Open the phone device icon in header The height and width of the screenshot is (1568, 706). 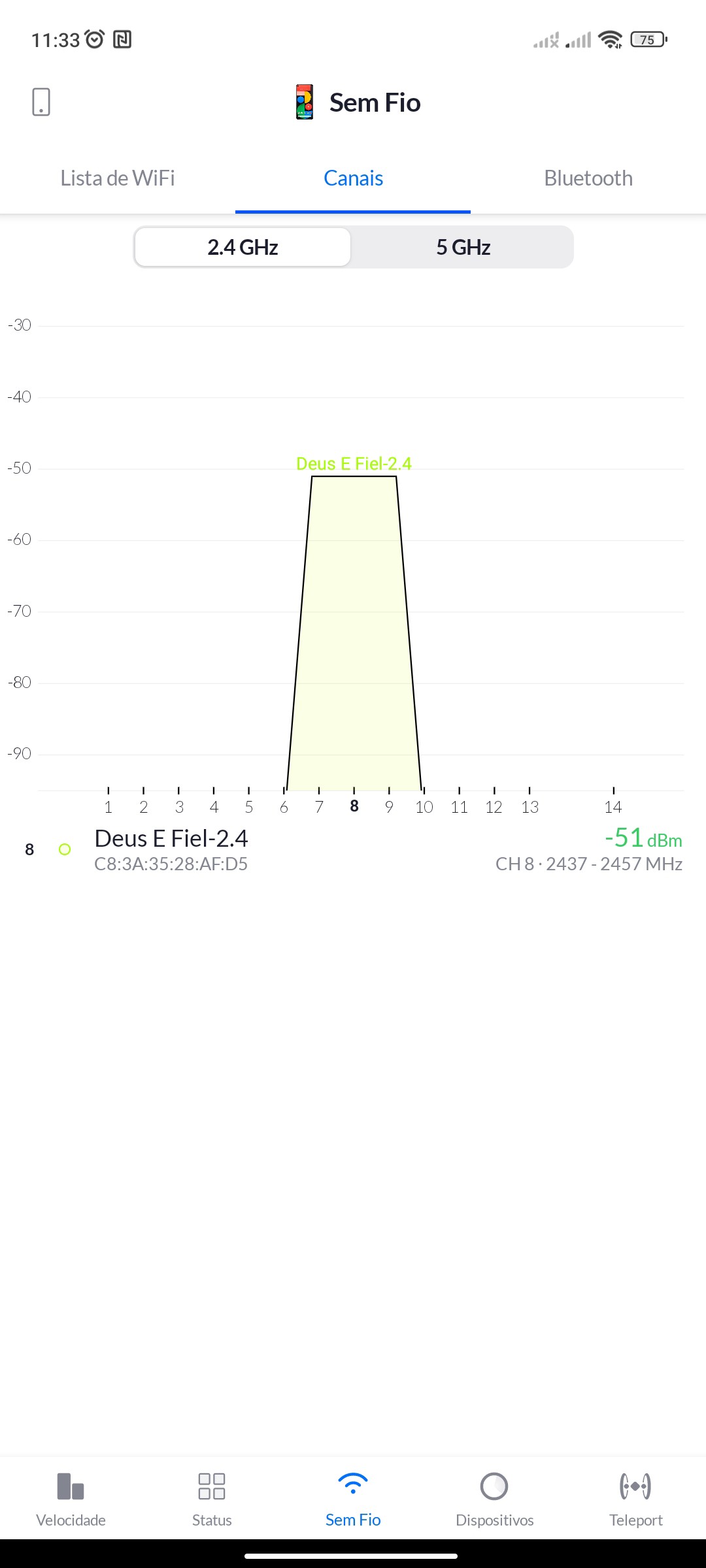[x=41, y=102]
